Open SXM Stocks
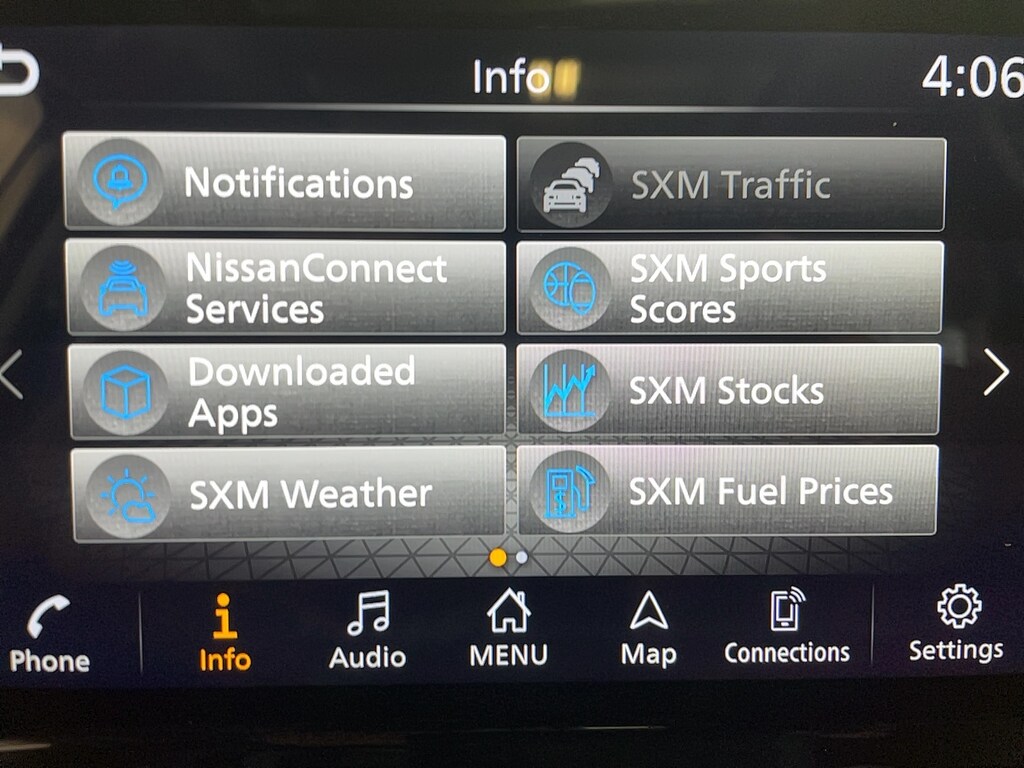Screen dimensions: 1024x768 pos(729,390)
